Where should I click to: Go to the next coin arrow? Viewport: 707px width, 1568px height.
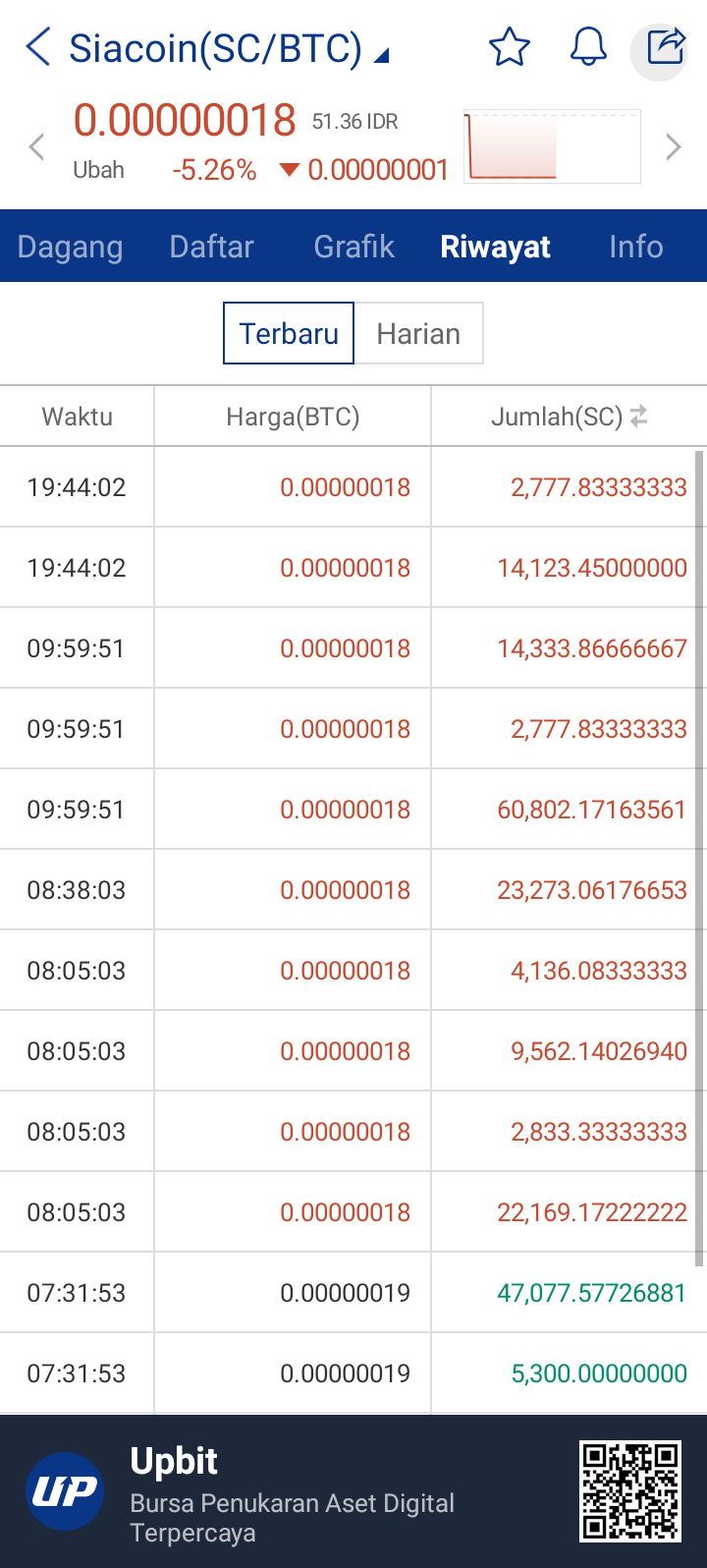coord(674,147)
